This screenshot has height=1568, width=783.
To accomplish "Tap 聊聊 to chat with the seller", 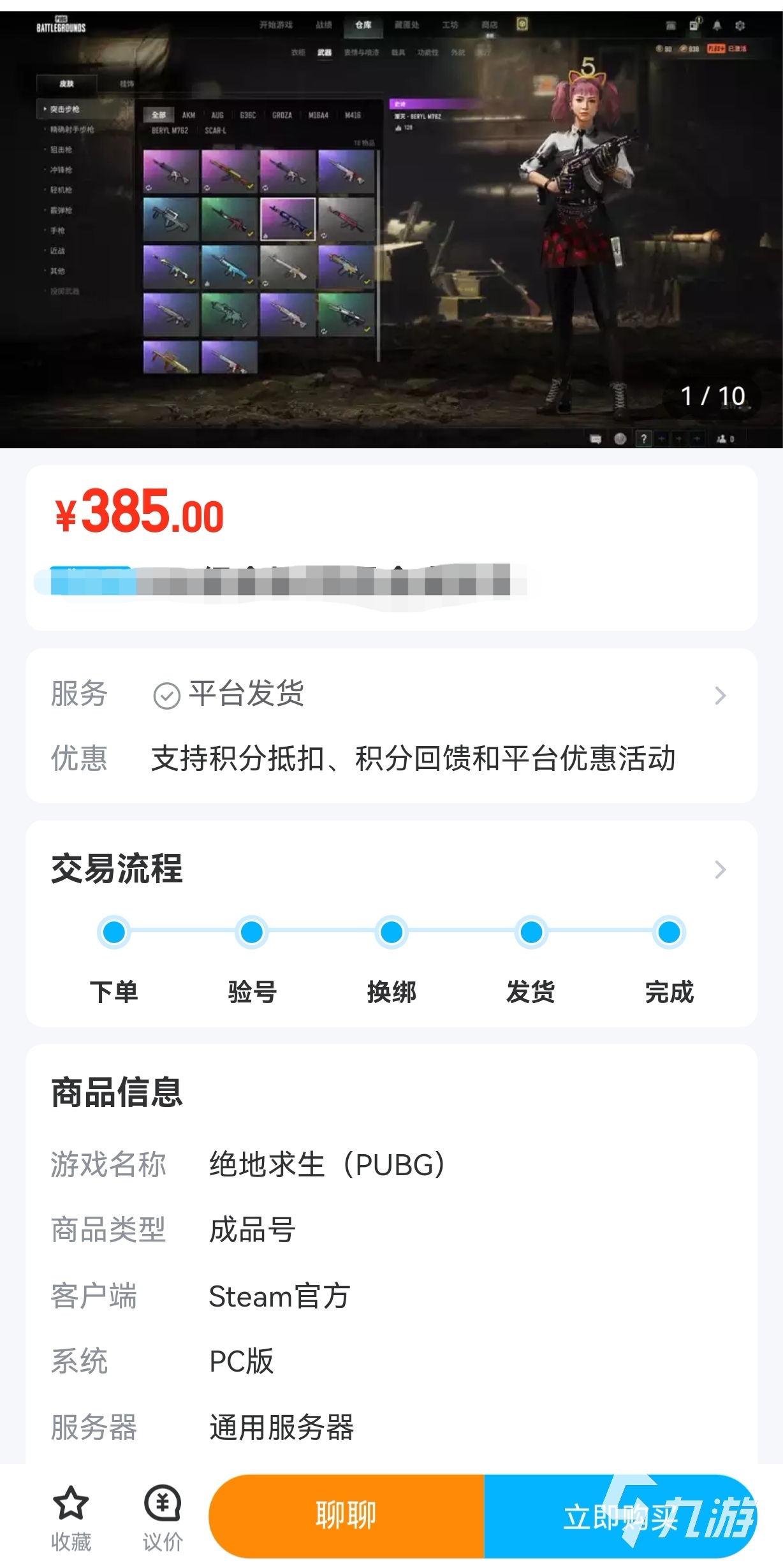I will coord(346,1515).
